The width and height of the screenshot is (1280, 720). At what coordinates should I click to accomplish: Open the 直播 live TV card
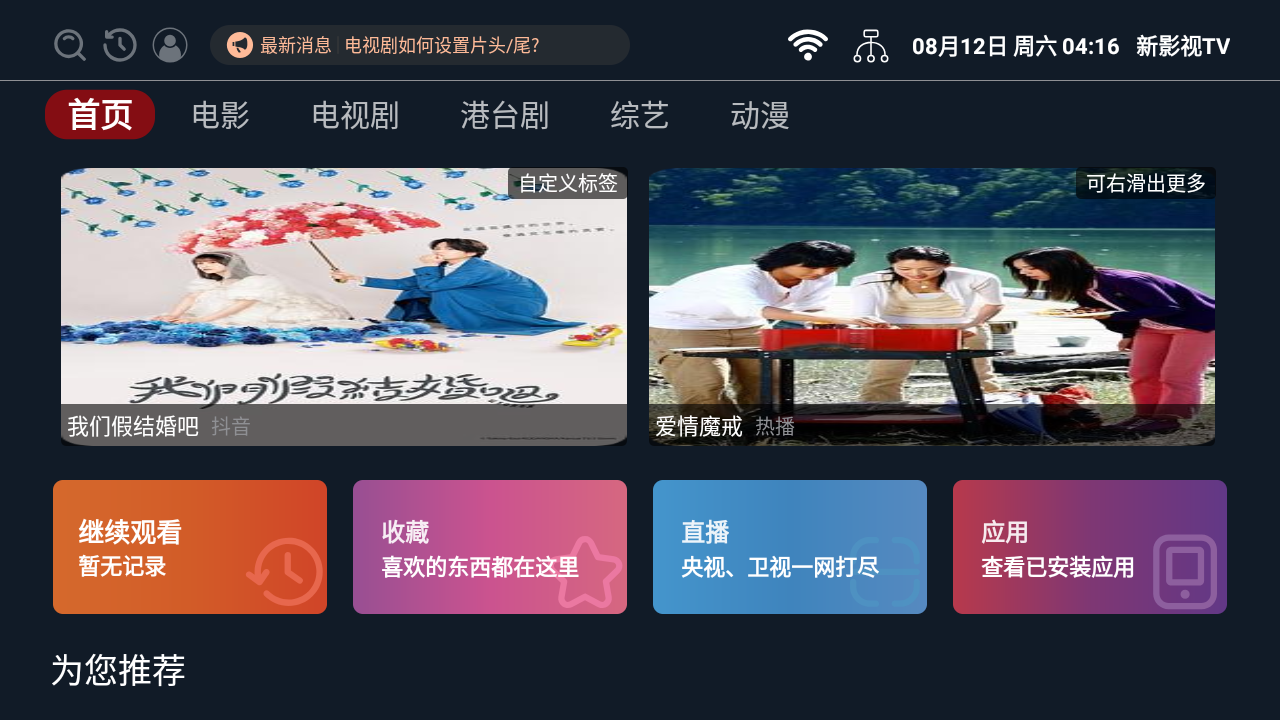790,547
